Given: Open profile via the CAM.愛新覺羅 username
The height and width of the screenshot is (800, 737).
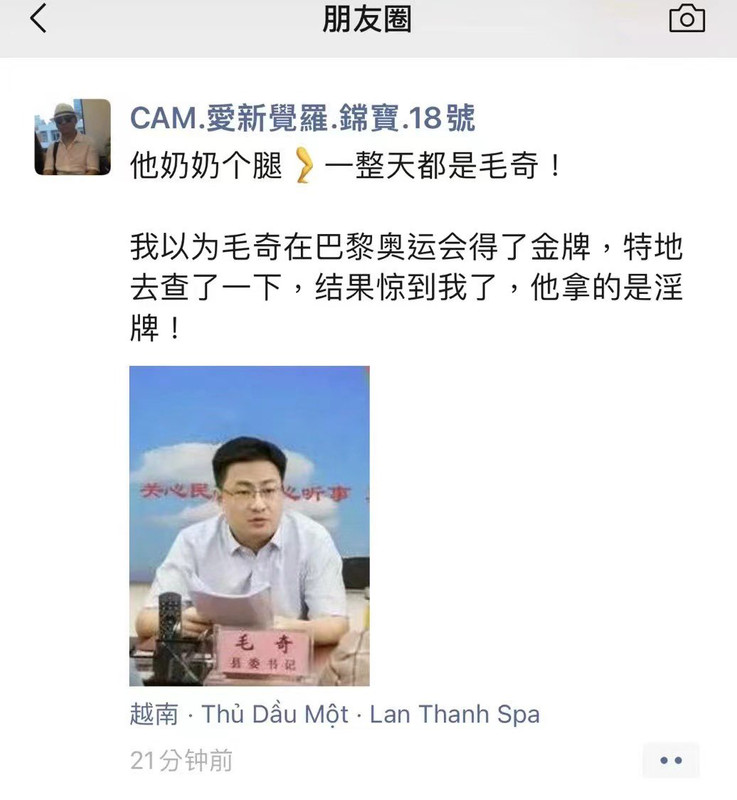Looking at the screenshot, I should [x=302, y=120].
